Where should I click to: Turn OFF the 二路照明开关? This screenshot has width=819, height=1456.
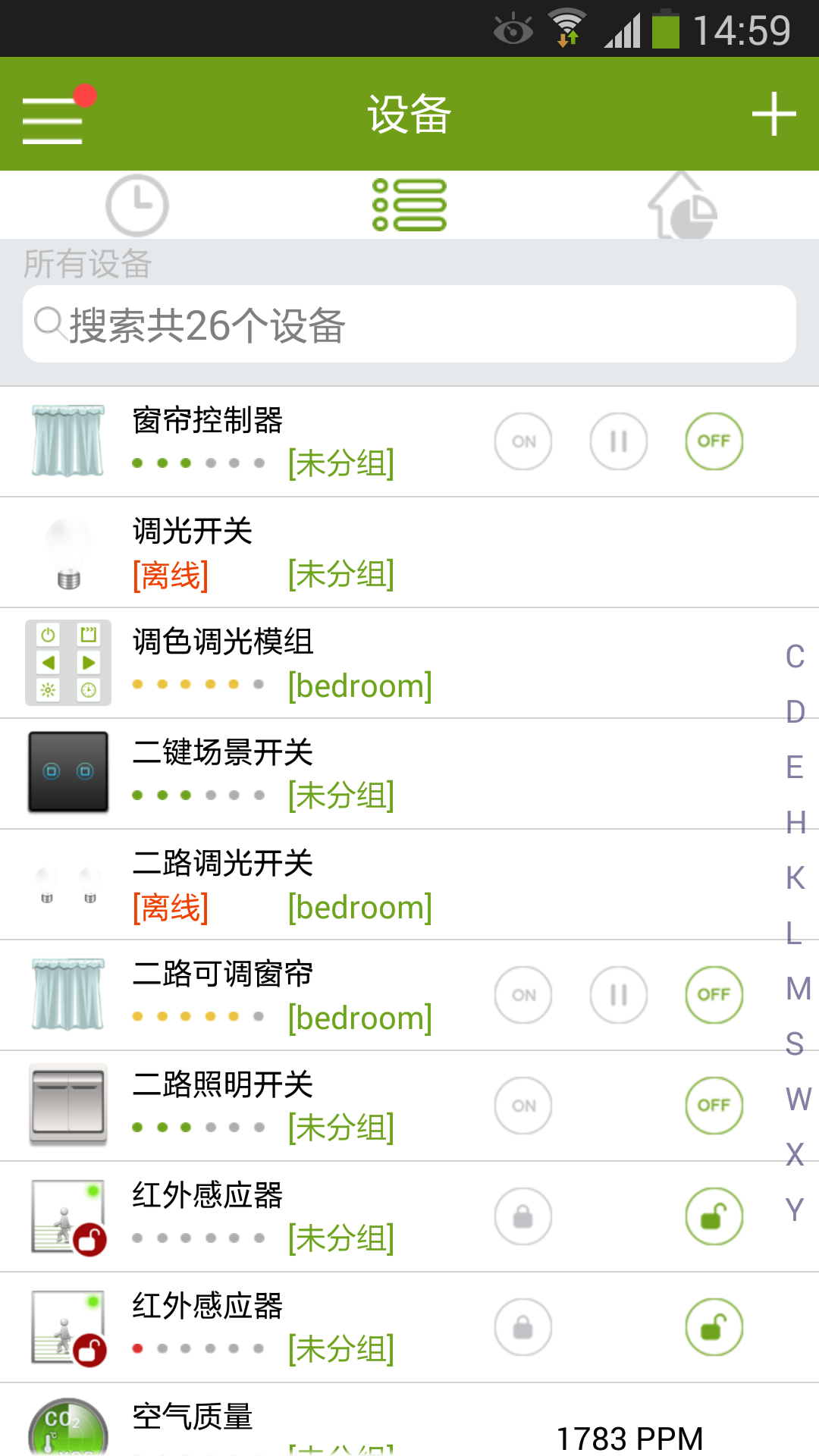[714, 1106]
